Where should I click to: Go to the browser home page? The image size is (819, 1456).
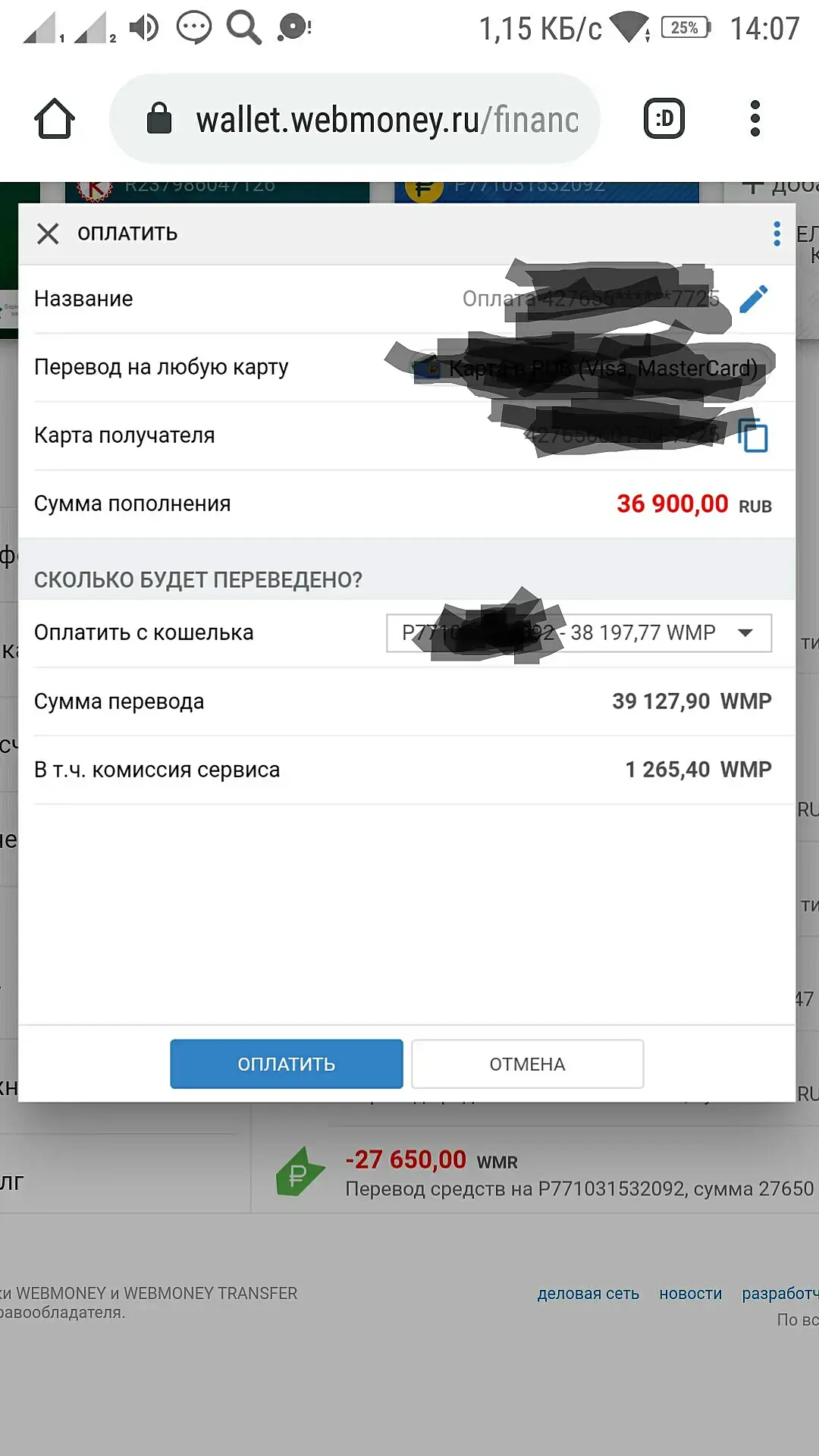pyautogui.click(x=55, y=119)
